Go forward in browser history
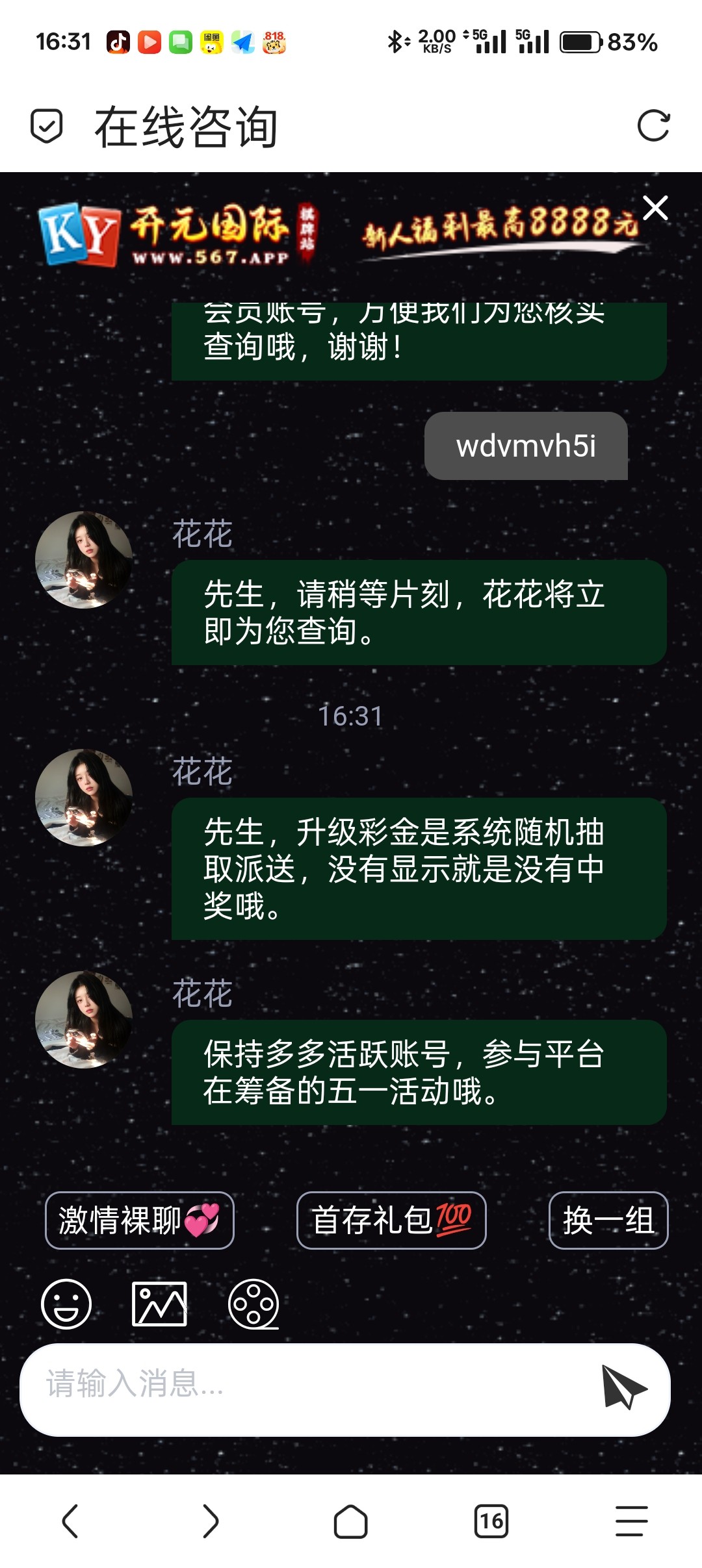702x1568 pixels. (x=211, y=1521)
